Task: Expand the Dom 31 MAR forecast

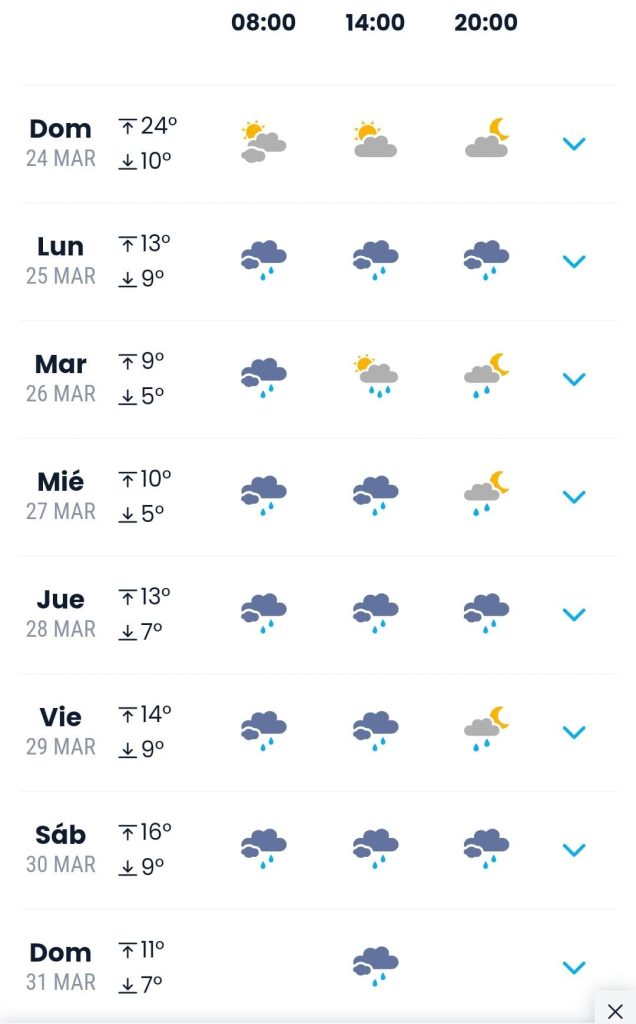Action: click(x=574, y=967)
